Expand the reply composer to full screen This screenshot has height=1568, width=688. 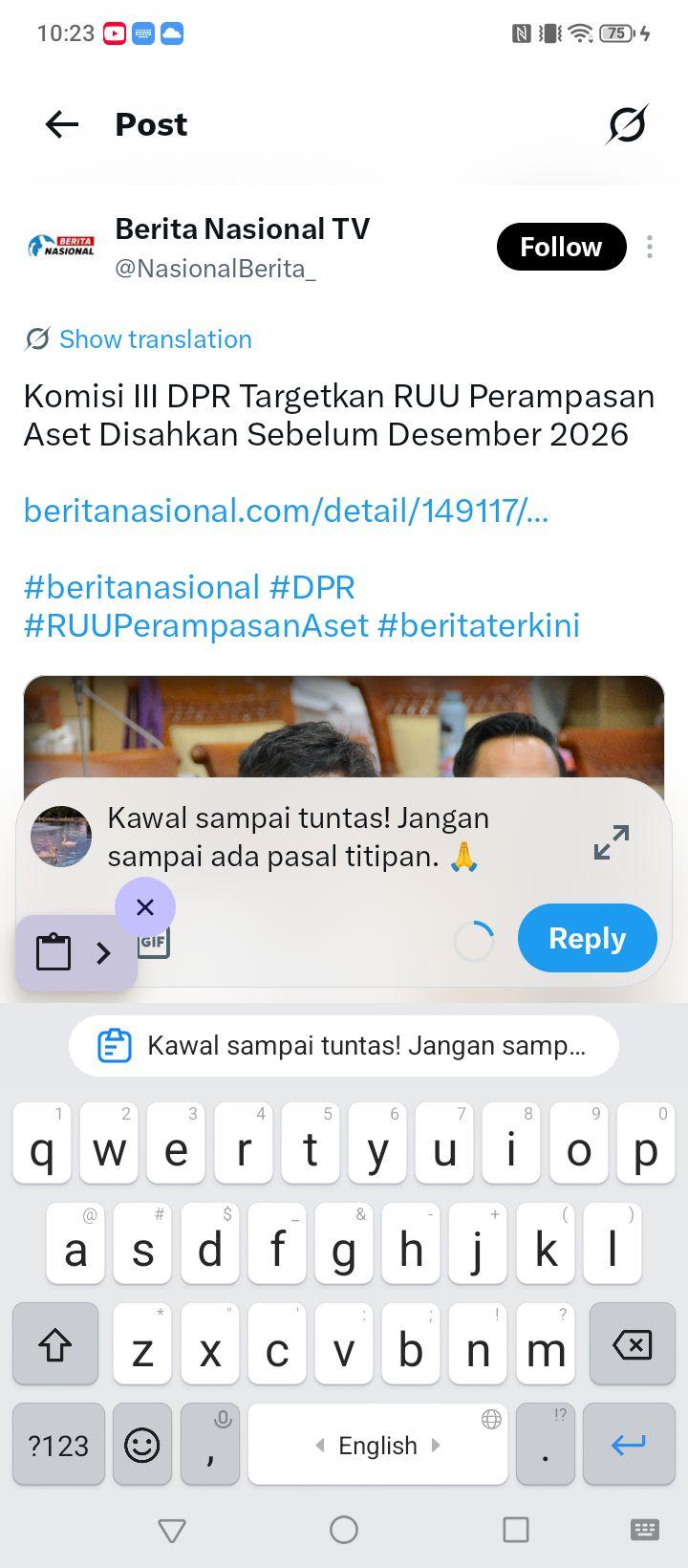pyautogui.click(x=612, y=842)
